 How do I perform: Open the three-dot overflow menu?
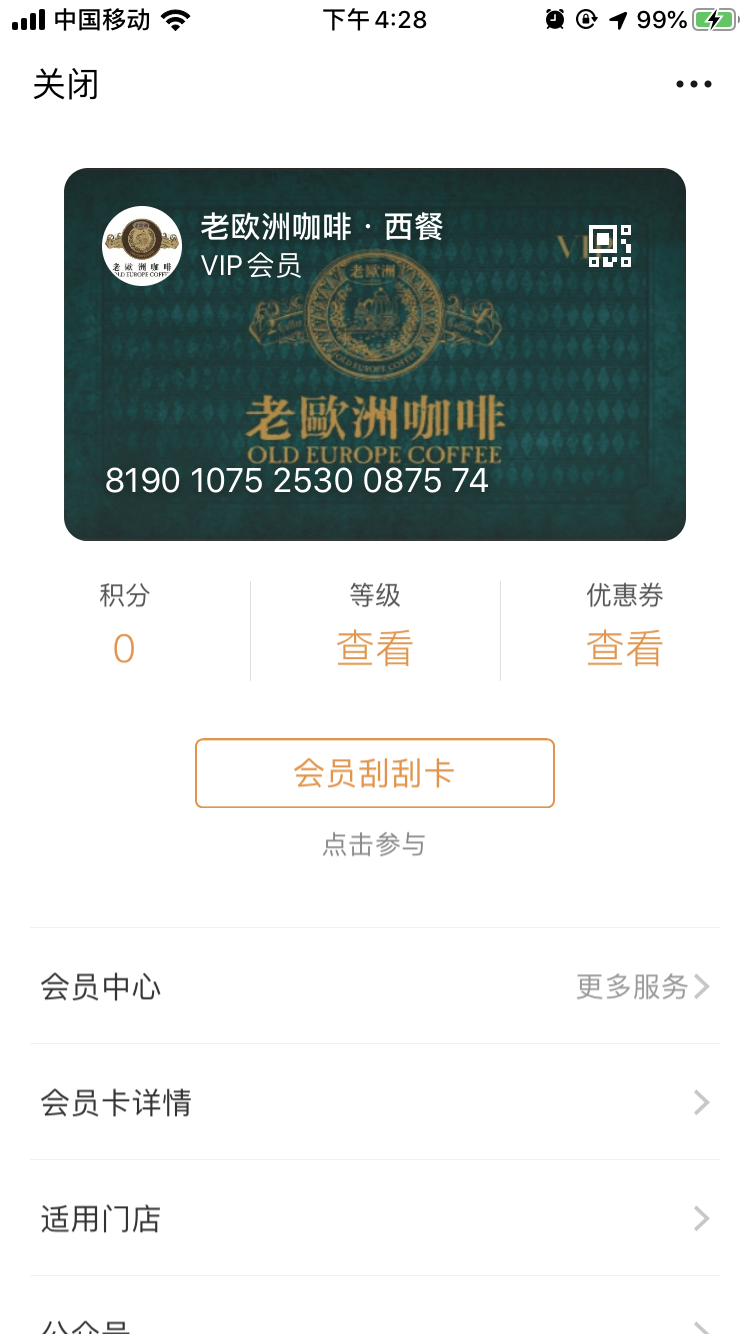click(693, 85)
